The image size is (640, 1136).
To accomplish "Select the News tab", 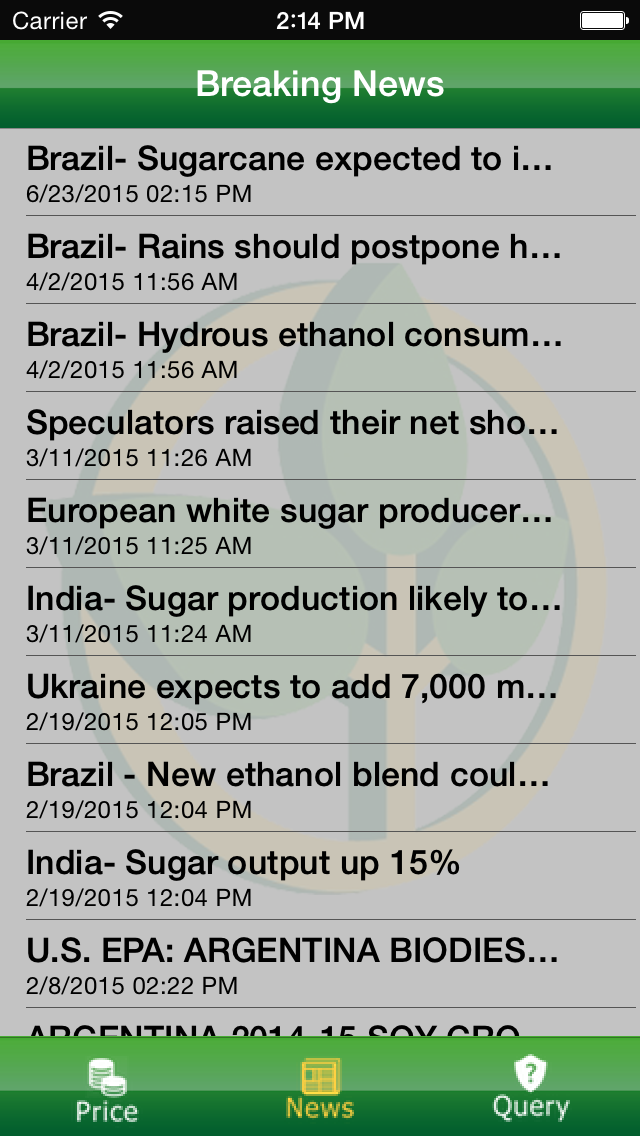I will click(320, 1087).
